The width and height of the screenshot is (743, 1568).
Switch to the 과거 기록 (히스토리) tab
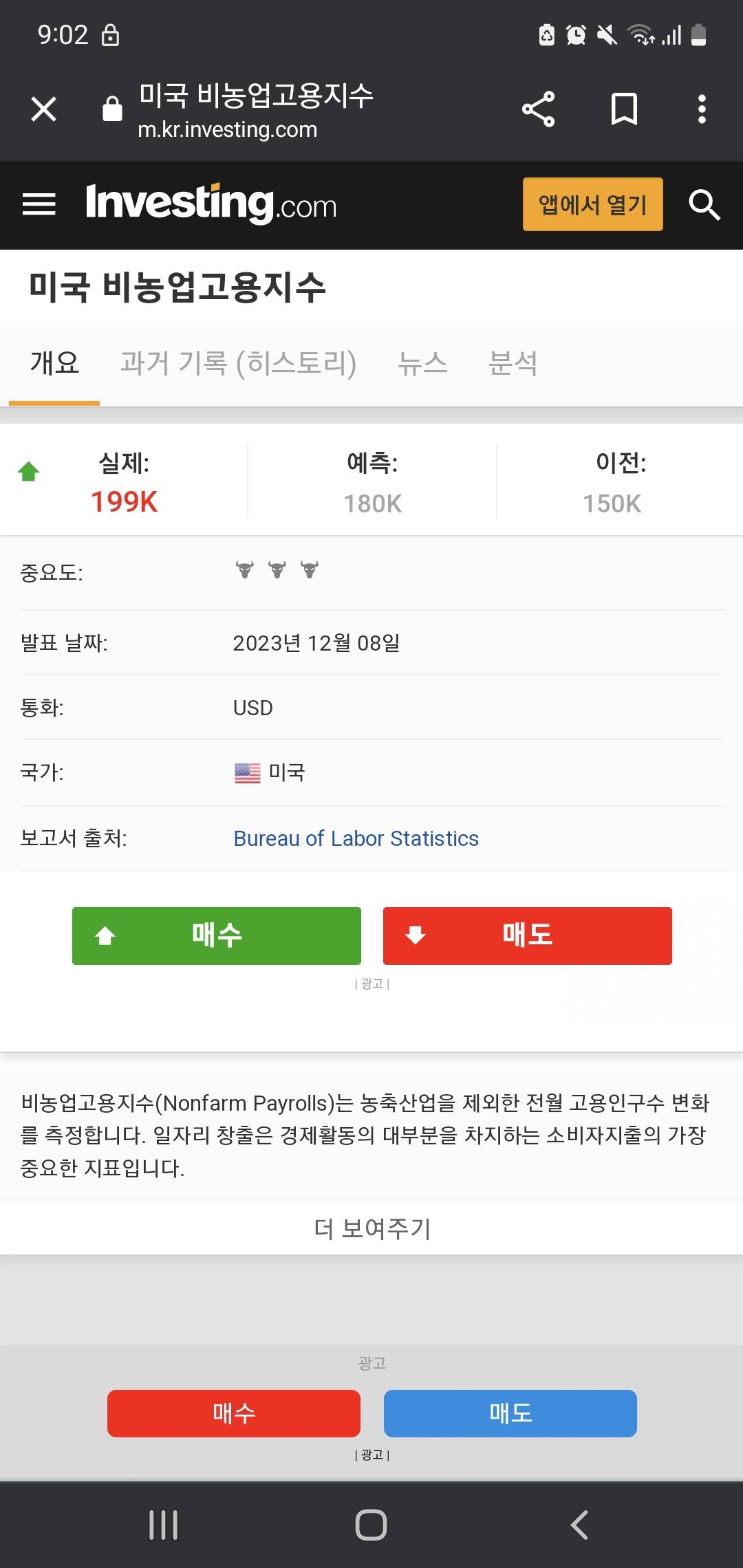coord(238,362)
